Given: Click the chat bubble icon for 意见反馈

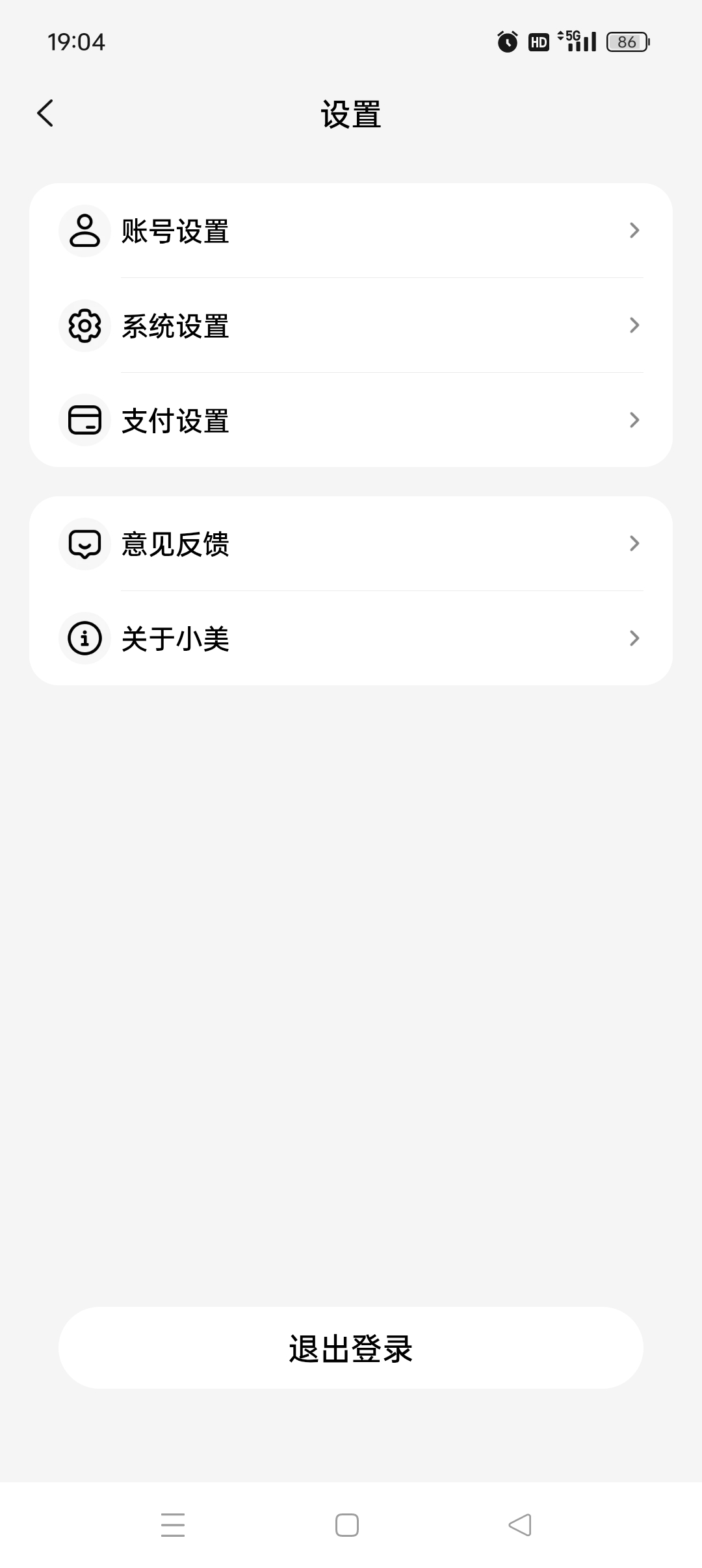Looking at the screenshot, I should pyautogui.click(x=84, y=544).
